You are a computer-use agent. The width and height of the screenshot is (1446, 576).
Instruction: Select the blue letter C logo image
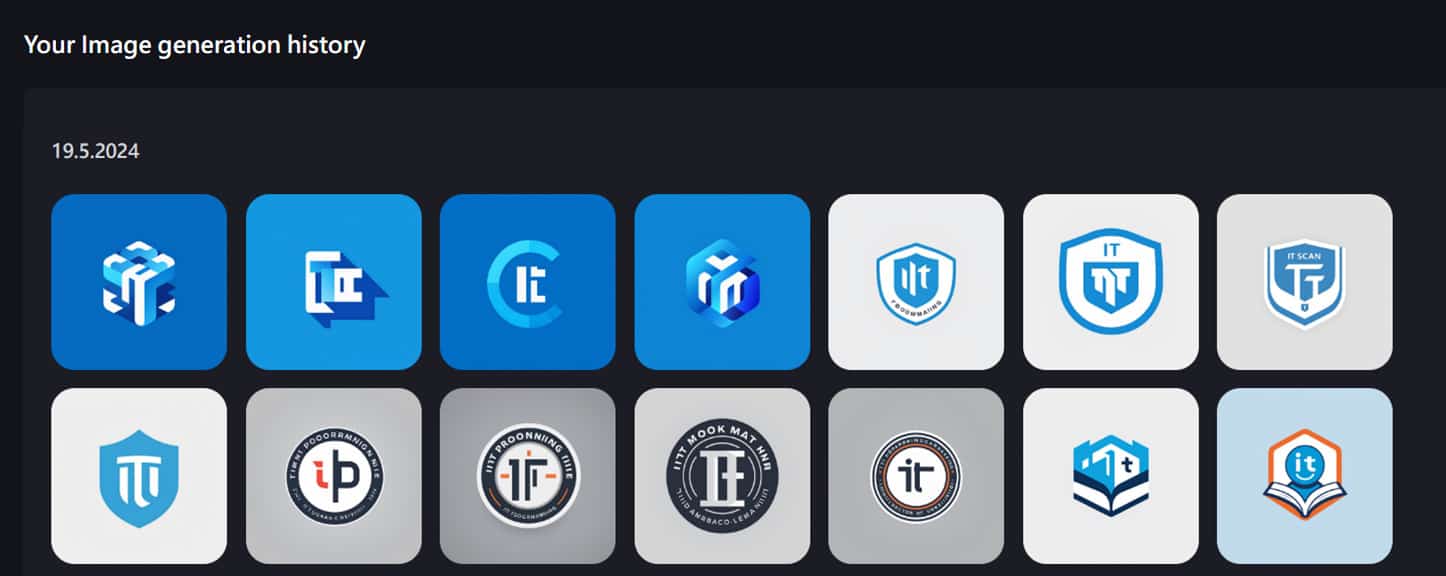pyautogui.click(x=527, y=282)
